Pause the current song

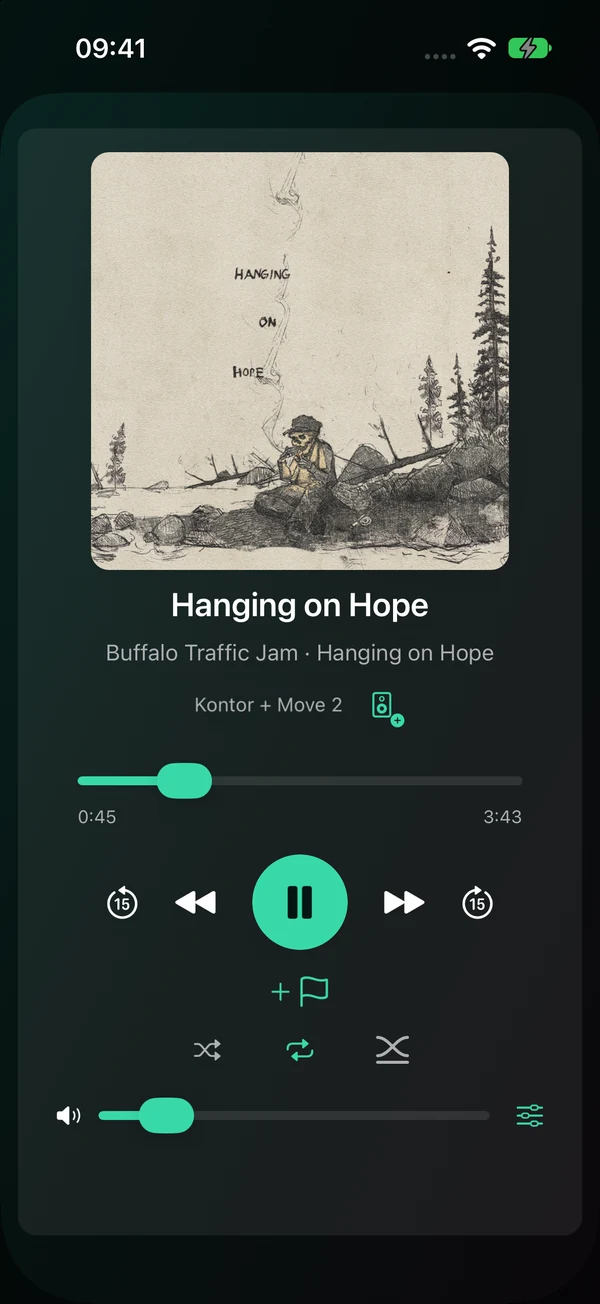click(300, 902)
